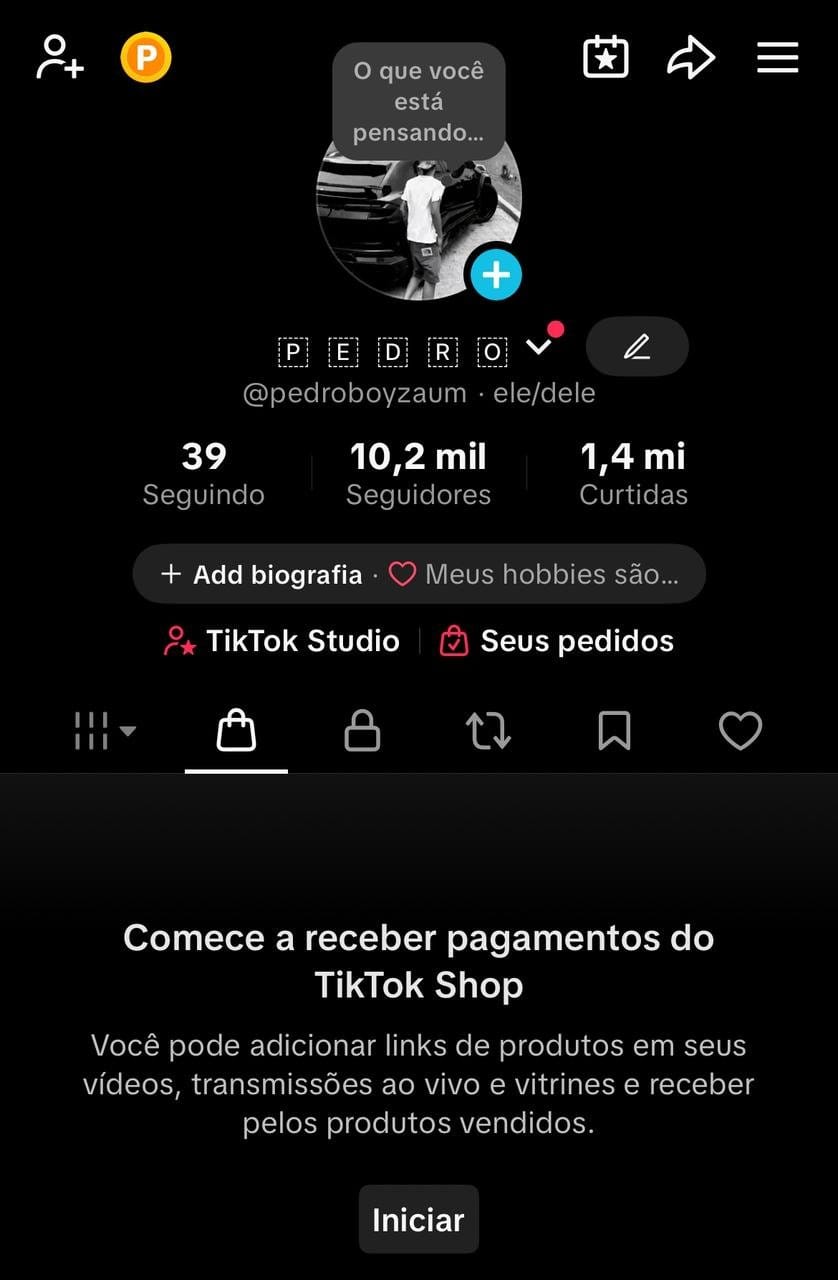Image resolution: width=838 pixels, height=1280 pixels.
Task: Open the liked videos heart tab
Action: tap(740, 731)
